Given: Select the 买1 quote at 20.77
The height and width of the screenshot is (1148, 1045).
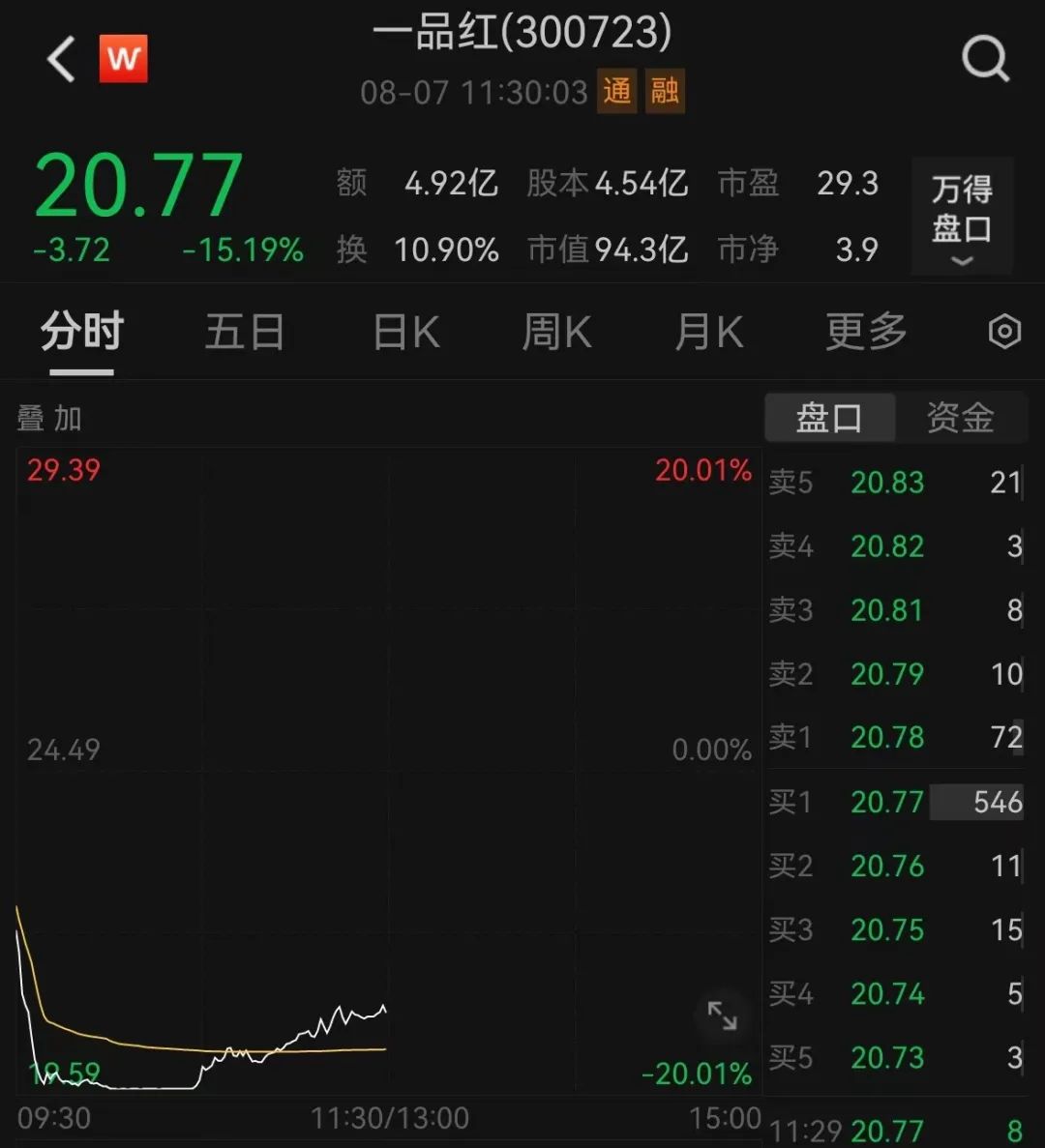Looking at the screenshot, I should pyautogui.click(x=895, y=802).
